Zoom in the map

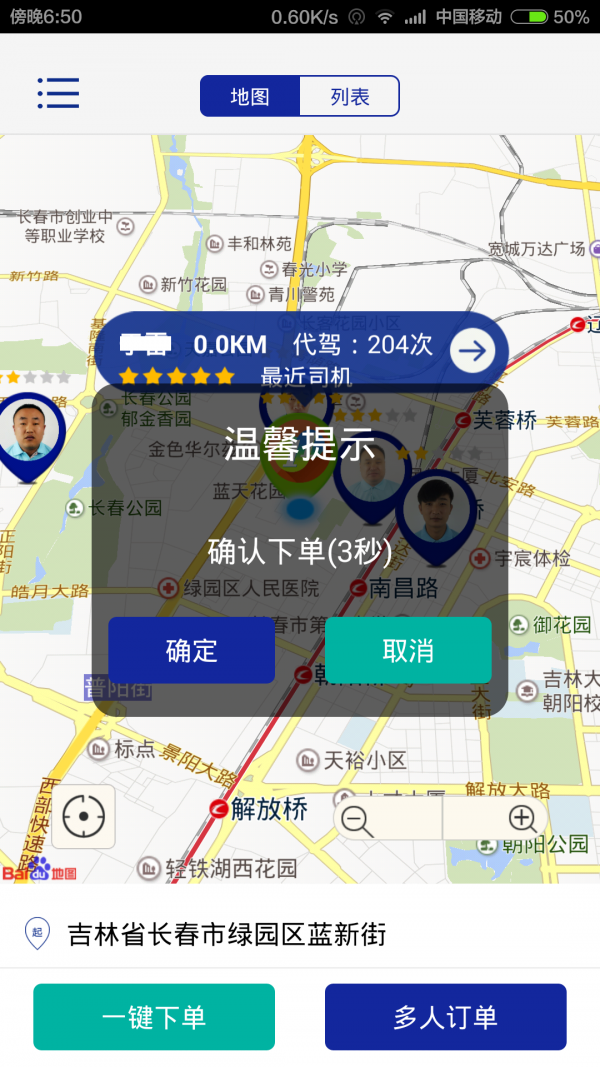522,819
